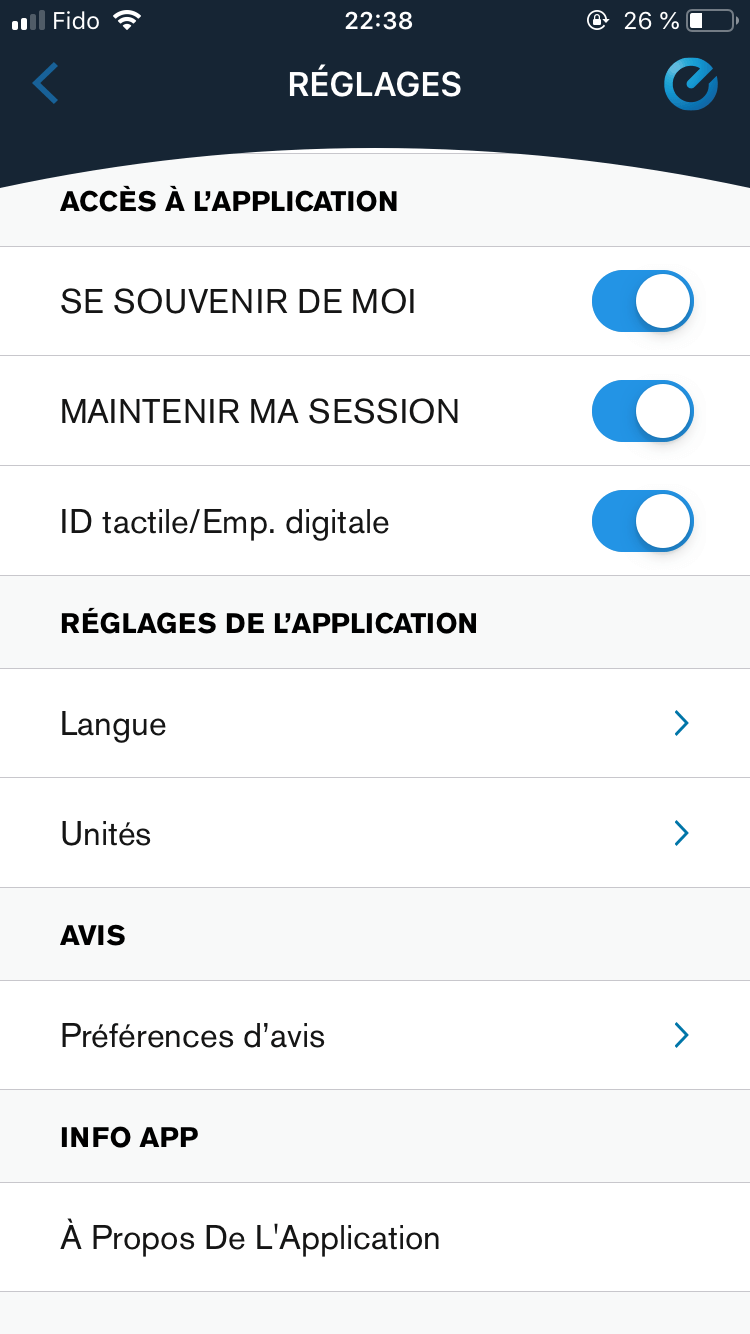Screen dimensions: 750x1334
Task: Toggle ID tactile/Emp. digitale off
Action: (x=642, y=521)
